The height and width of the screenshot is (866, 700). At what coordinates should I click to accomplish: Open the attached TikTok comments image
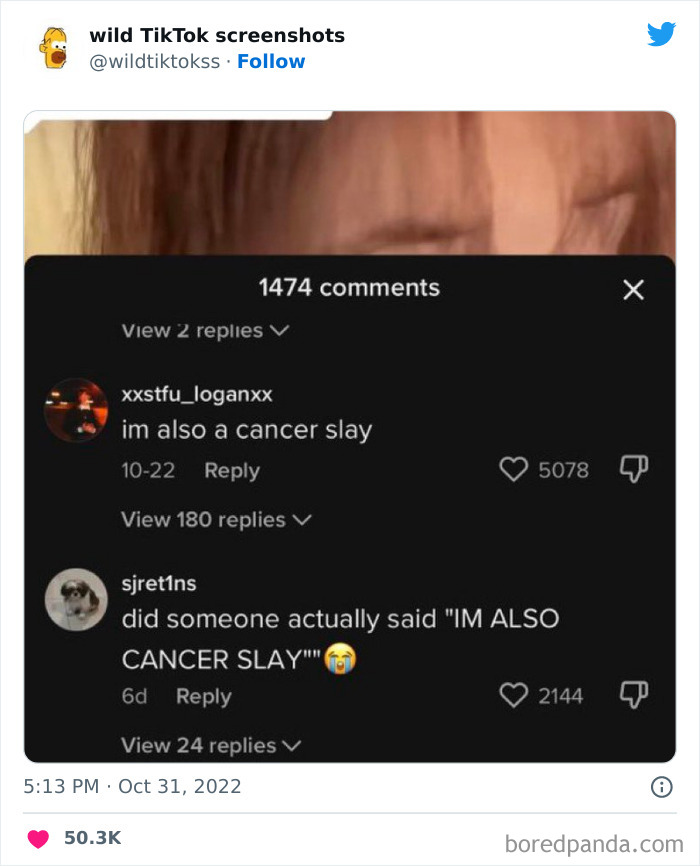click(349, 436)
